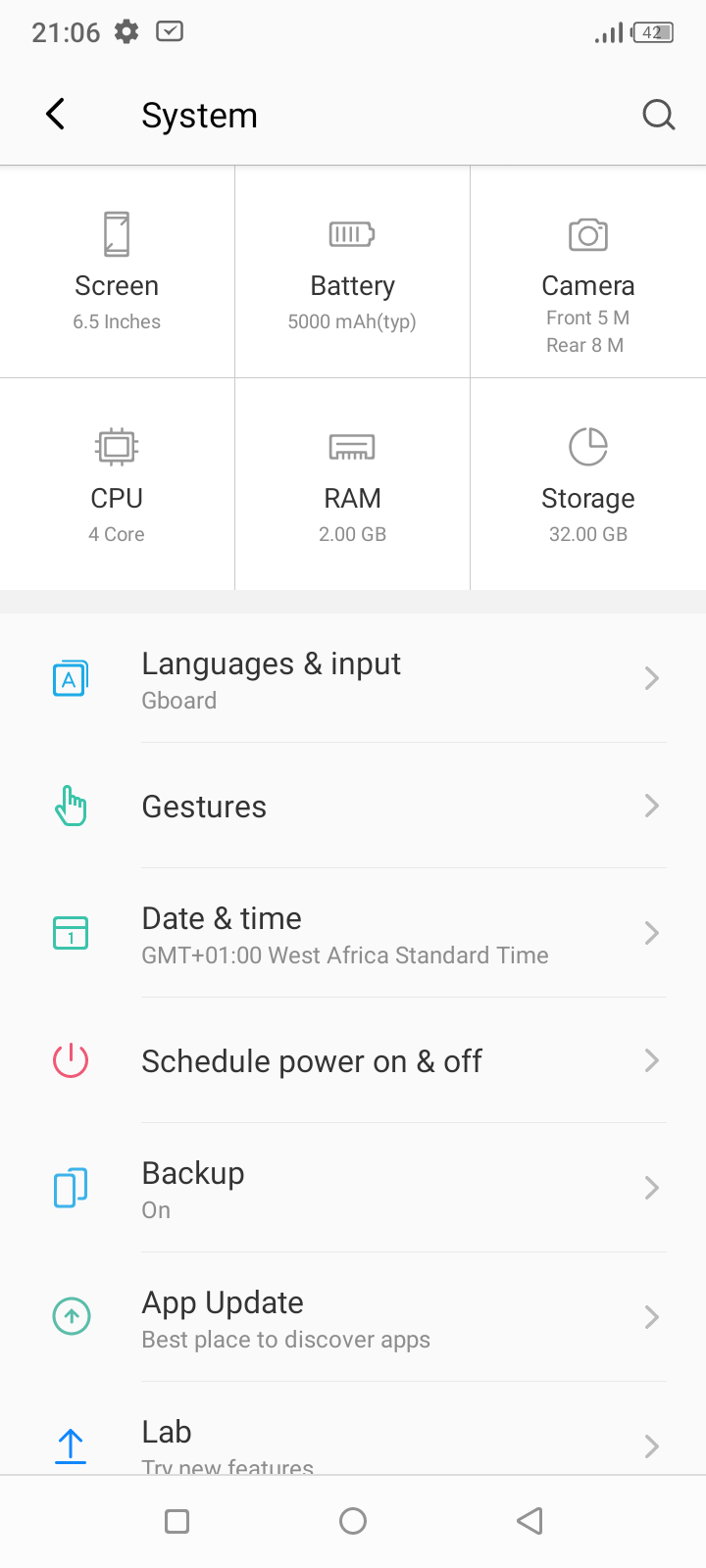Open Schedule power on & off
Image resolution: width=706 pixels, height=1568 pixels.
pyautogui.click(x=353, y=1061)
